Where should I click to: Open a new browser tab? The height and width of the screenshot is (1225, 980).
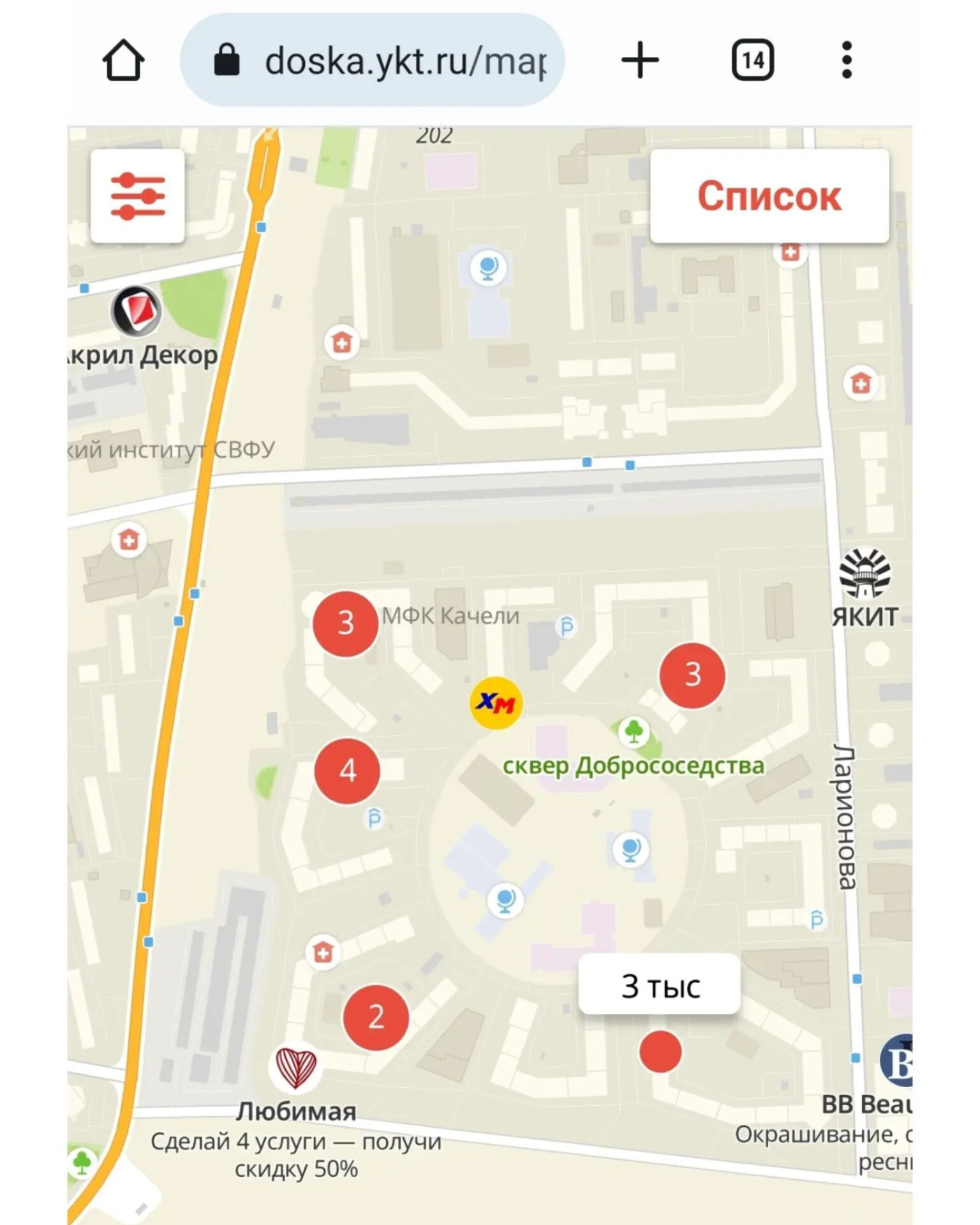point(640,61)
